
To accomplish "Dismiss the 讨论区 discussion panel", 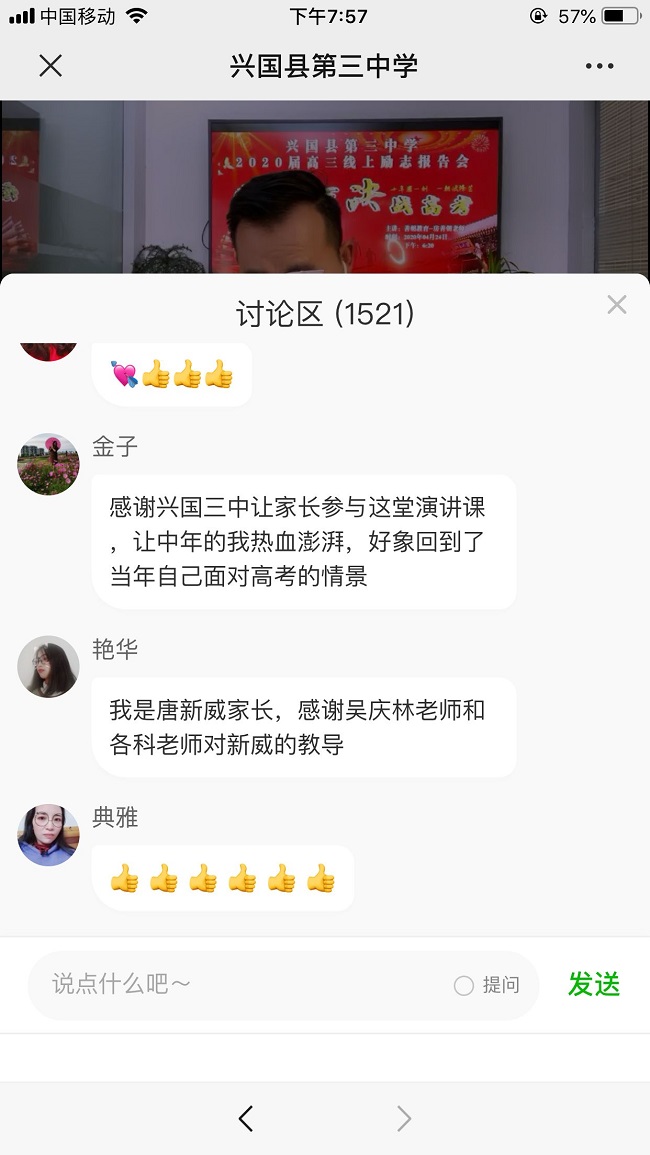I will tap(616, 305).
